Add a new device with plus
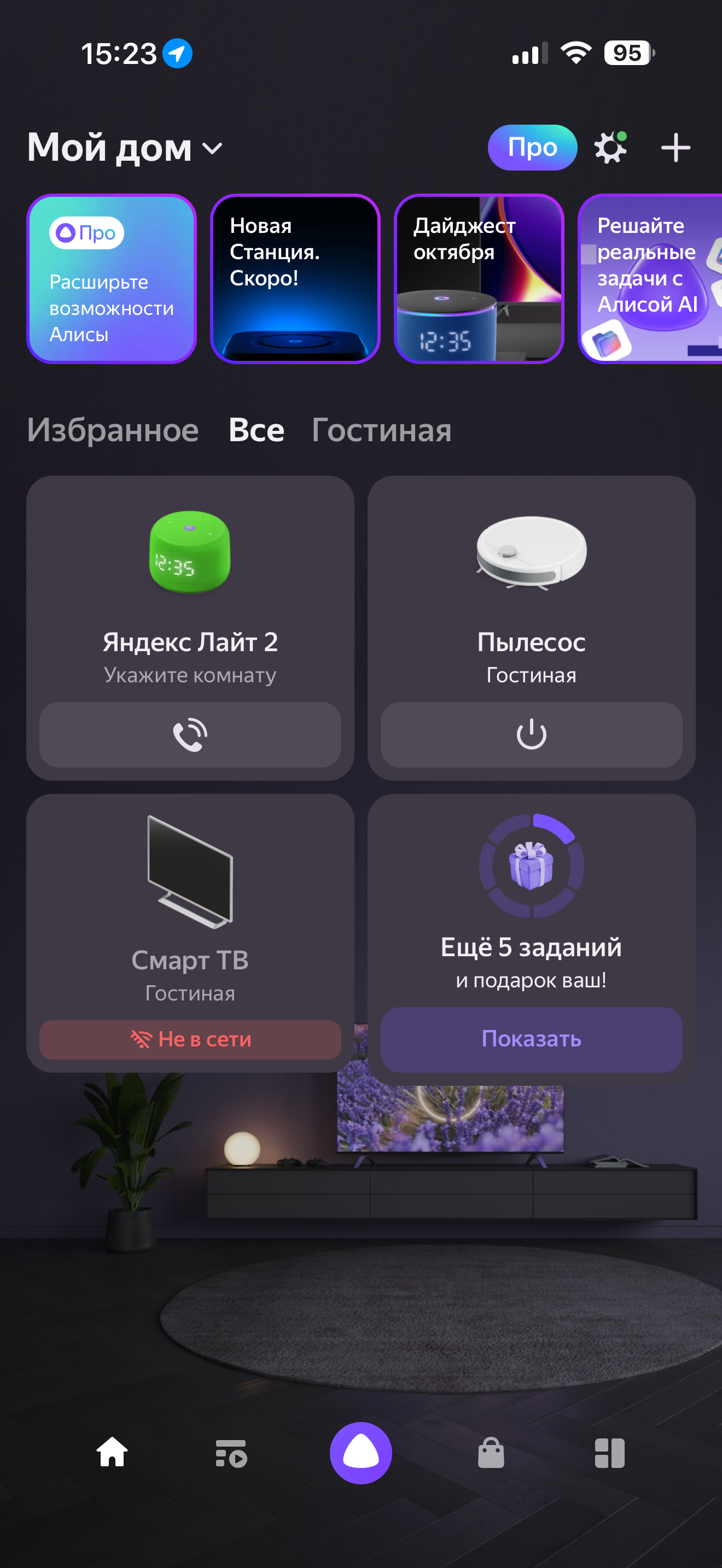The height and width of the screenshot is (1568, 722). (676, 148)
